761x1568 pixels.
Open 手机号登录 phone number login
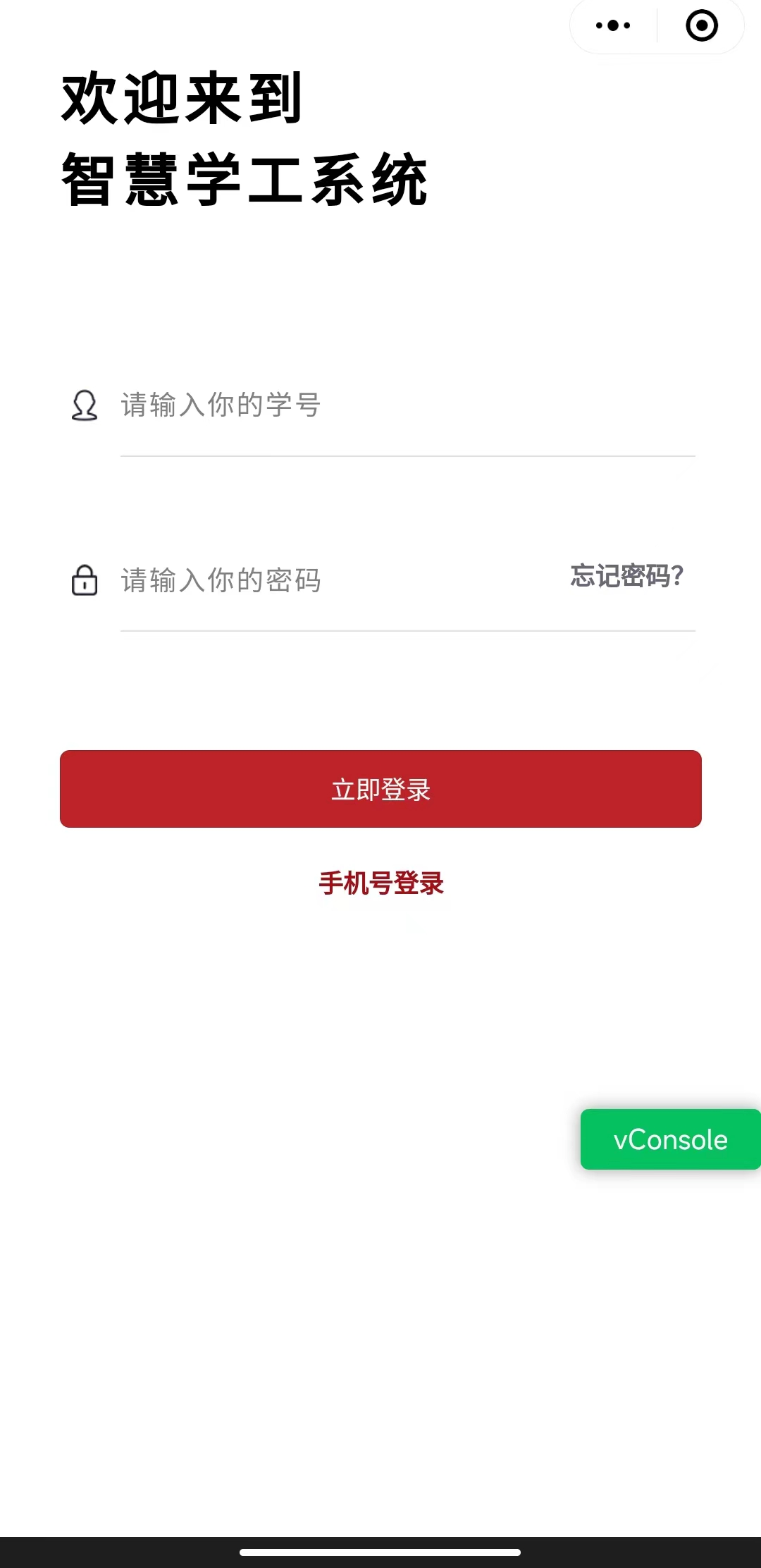(380, 883)
